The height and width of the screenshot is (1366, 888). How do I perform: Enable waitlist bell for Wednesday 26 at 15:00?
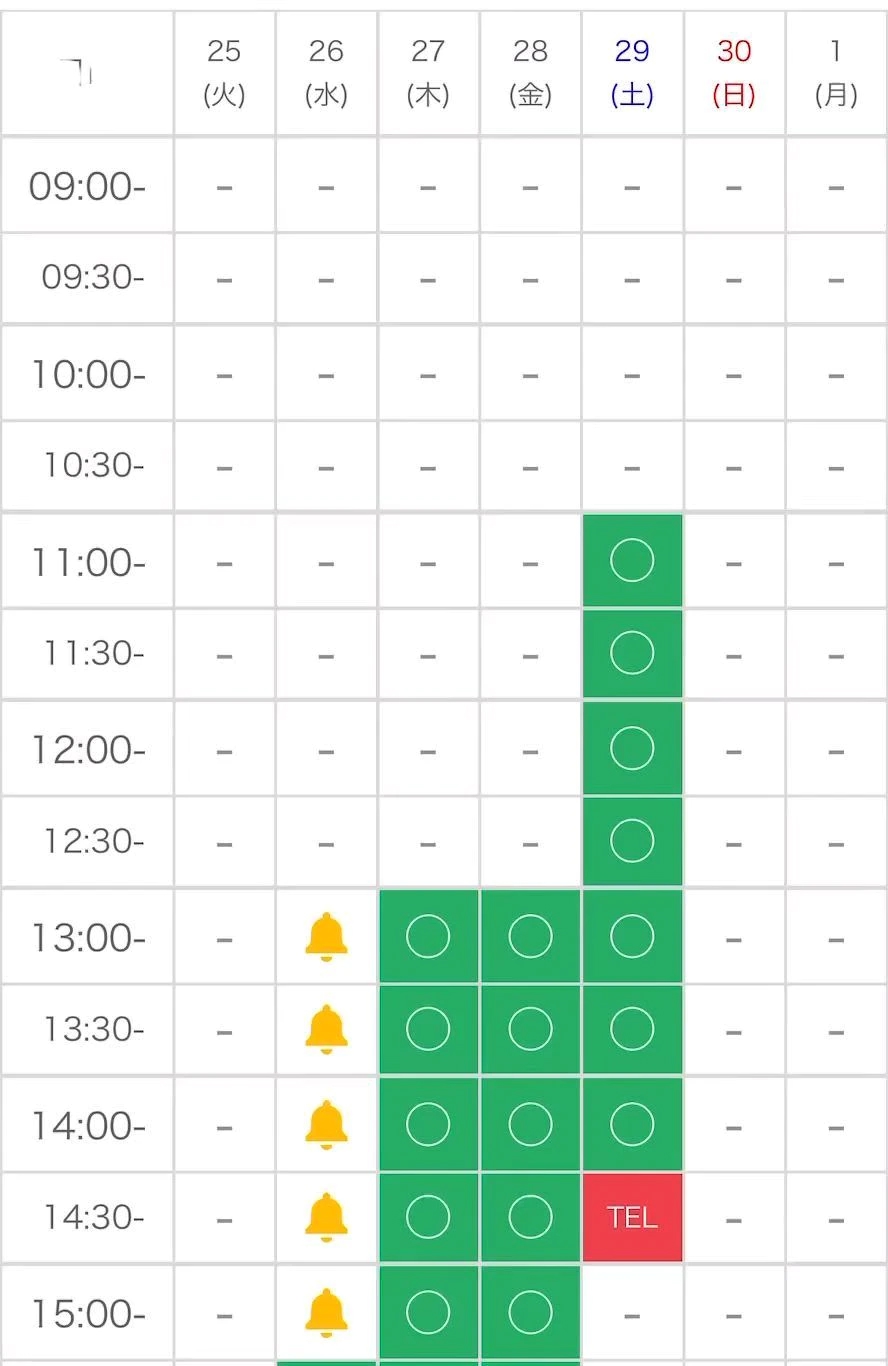tap(326, 1312)
